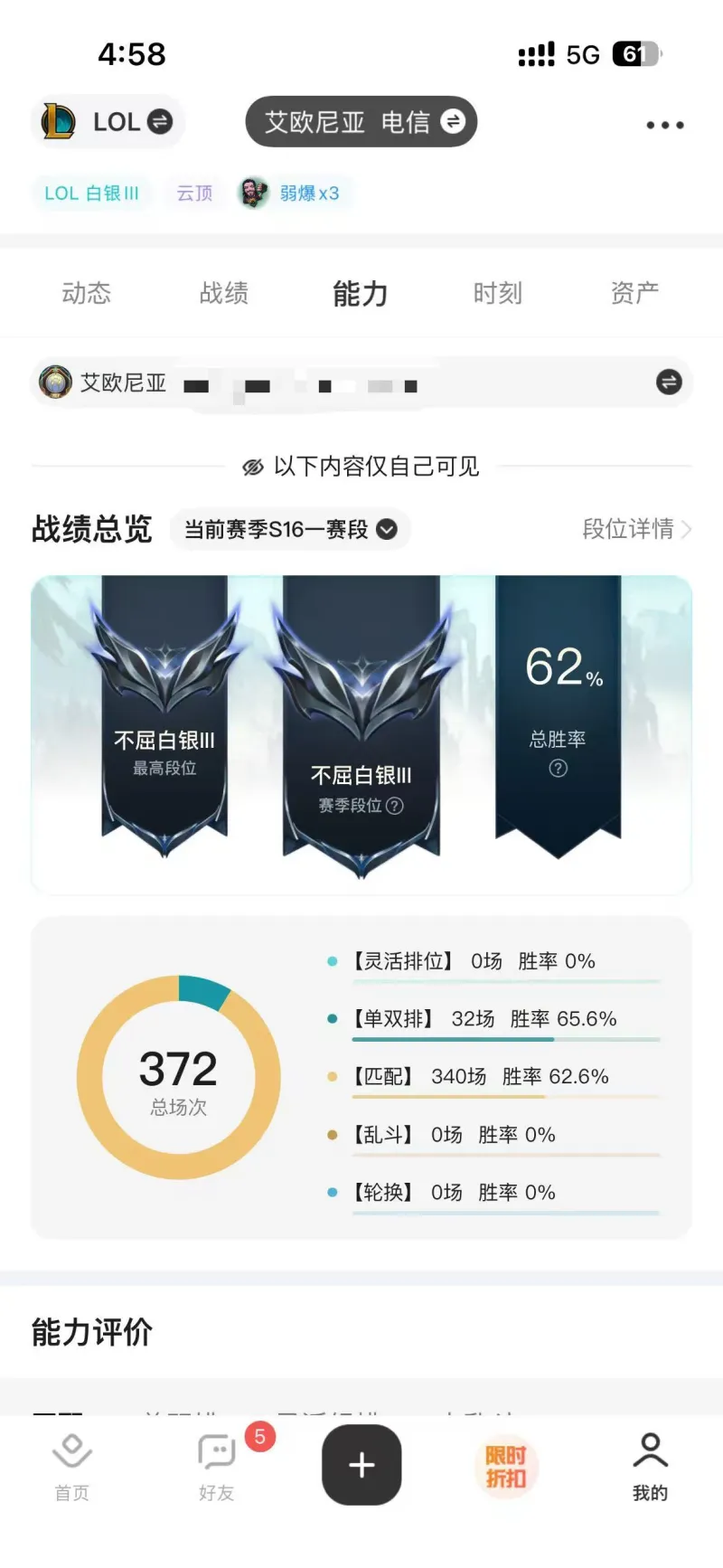Switch to the 资产 tab
The image size is (723, 1568).
634,293
